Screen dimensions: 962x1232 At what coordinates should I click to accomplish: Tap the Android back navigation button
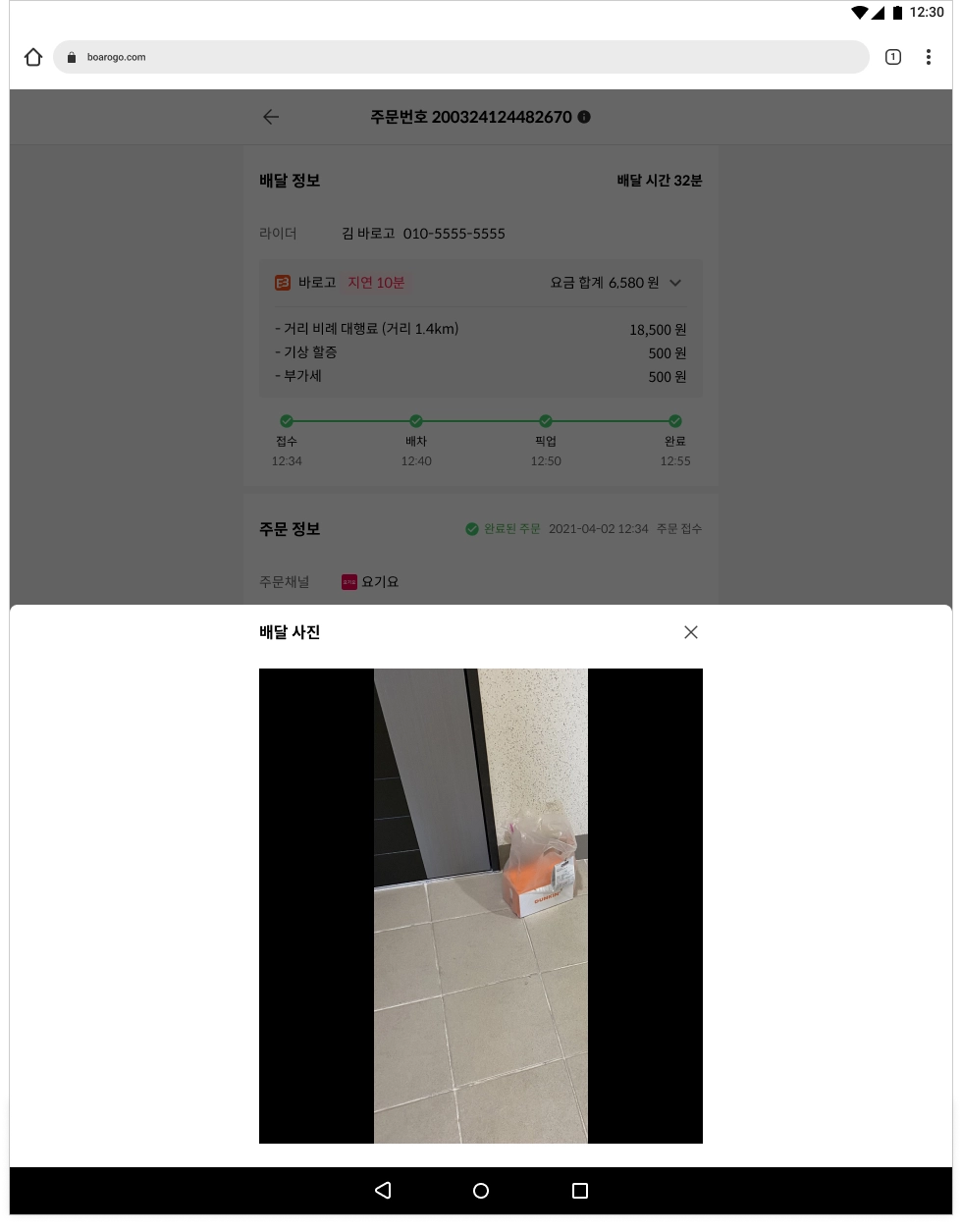383,1190
